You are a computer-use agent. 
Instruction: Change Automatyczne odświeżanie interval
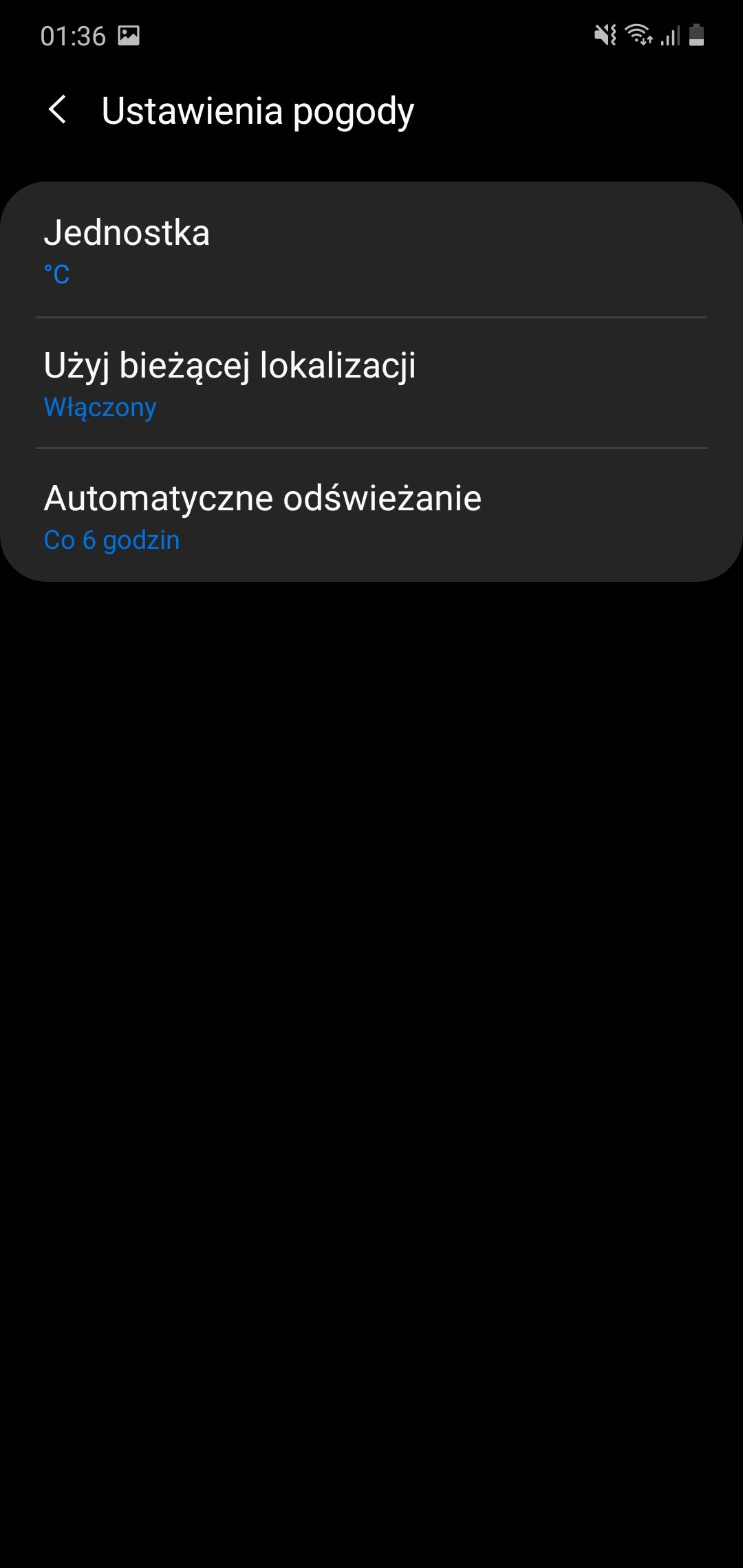(371, 516)
